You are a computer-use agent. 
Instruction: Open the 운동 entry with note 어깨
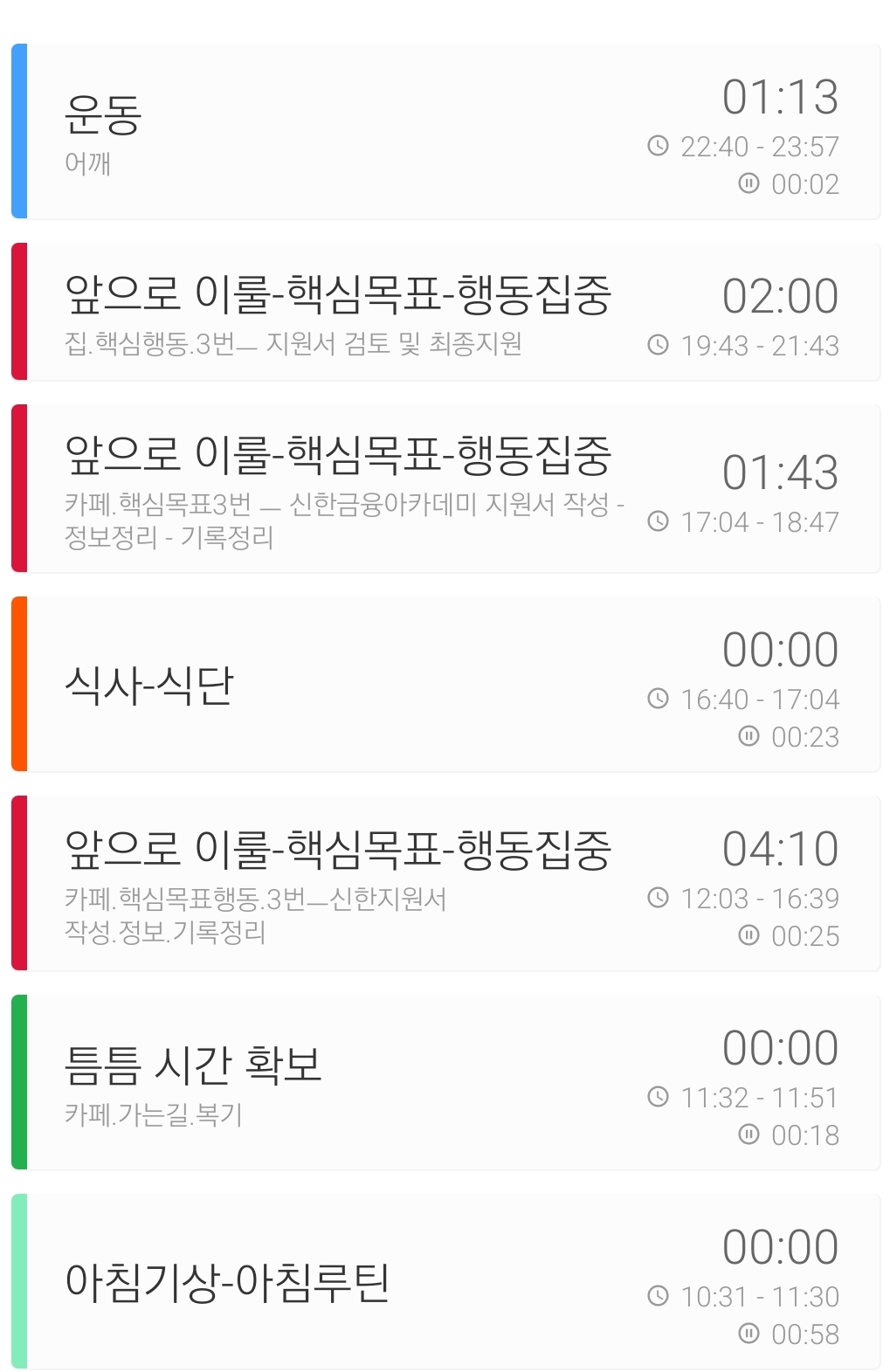pos(445,131)
